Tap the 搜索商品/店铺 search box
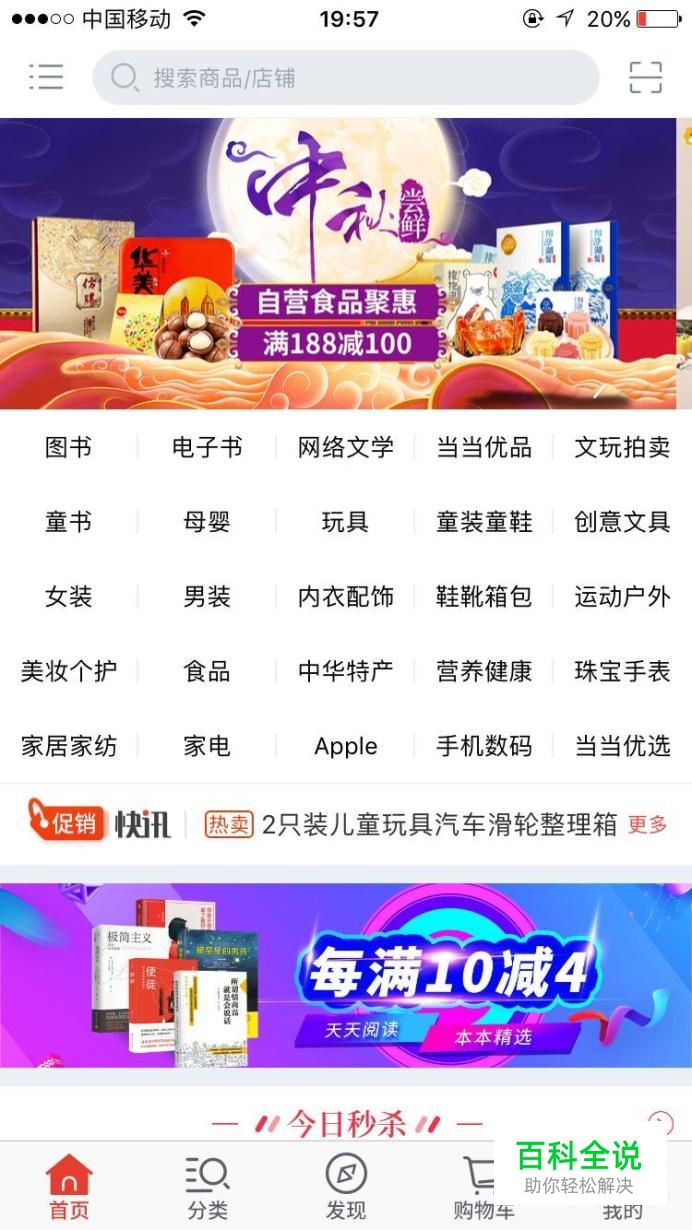The width and height of the screenshot is (692, 1230). [345, 77]
